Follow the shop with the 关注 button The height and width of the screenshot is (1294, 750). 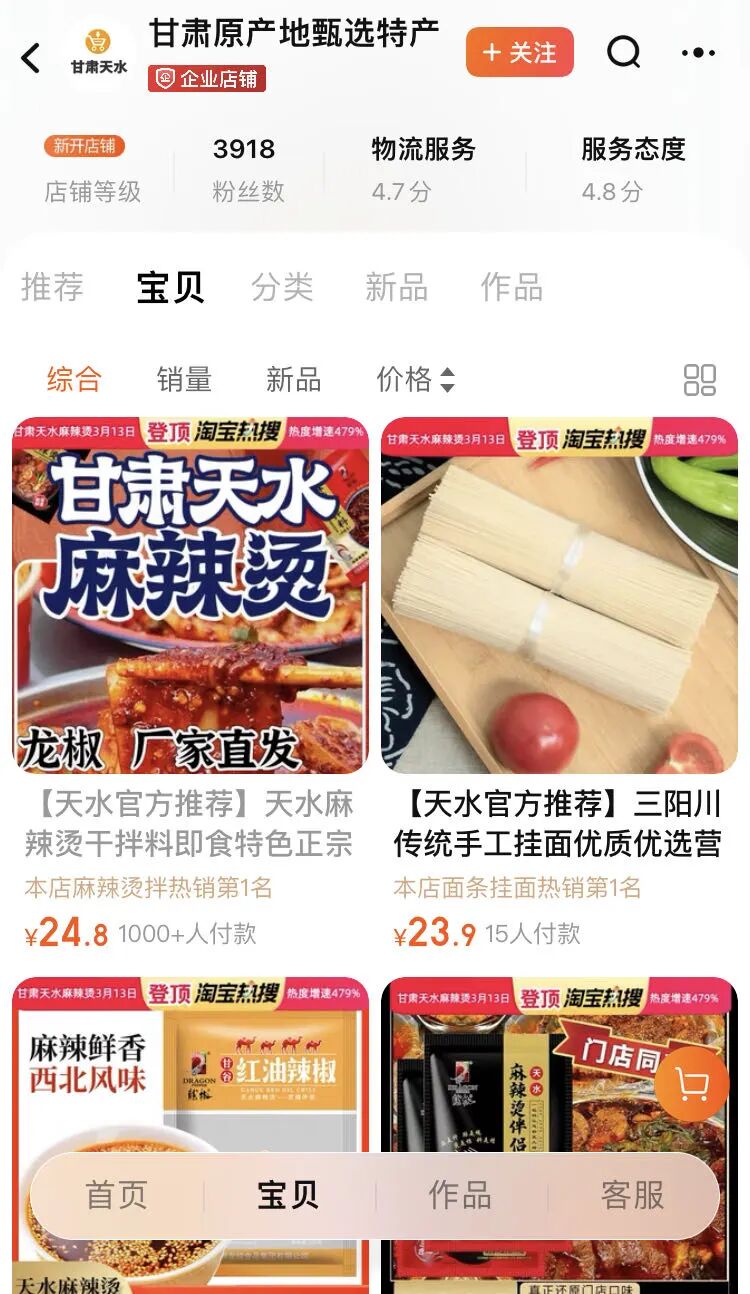[519, 53]
